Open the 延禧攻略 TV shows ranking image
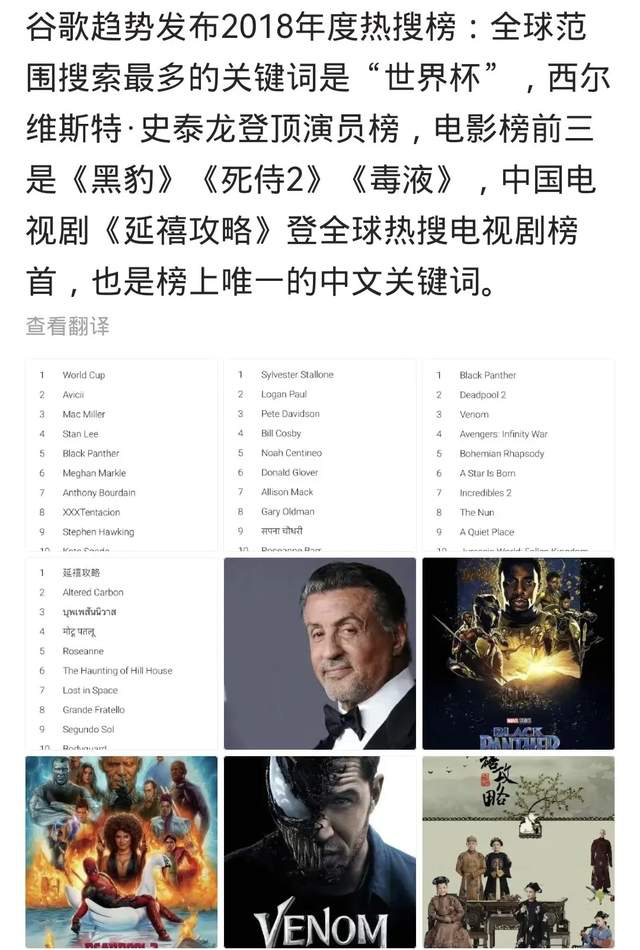Image resolution: width=640 pixels, height=950 pixels. tap(121, 653)
